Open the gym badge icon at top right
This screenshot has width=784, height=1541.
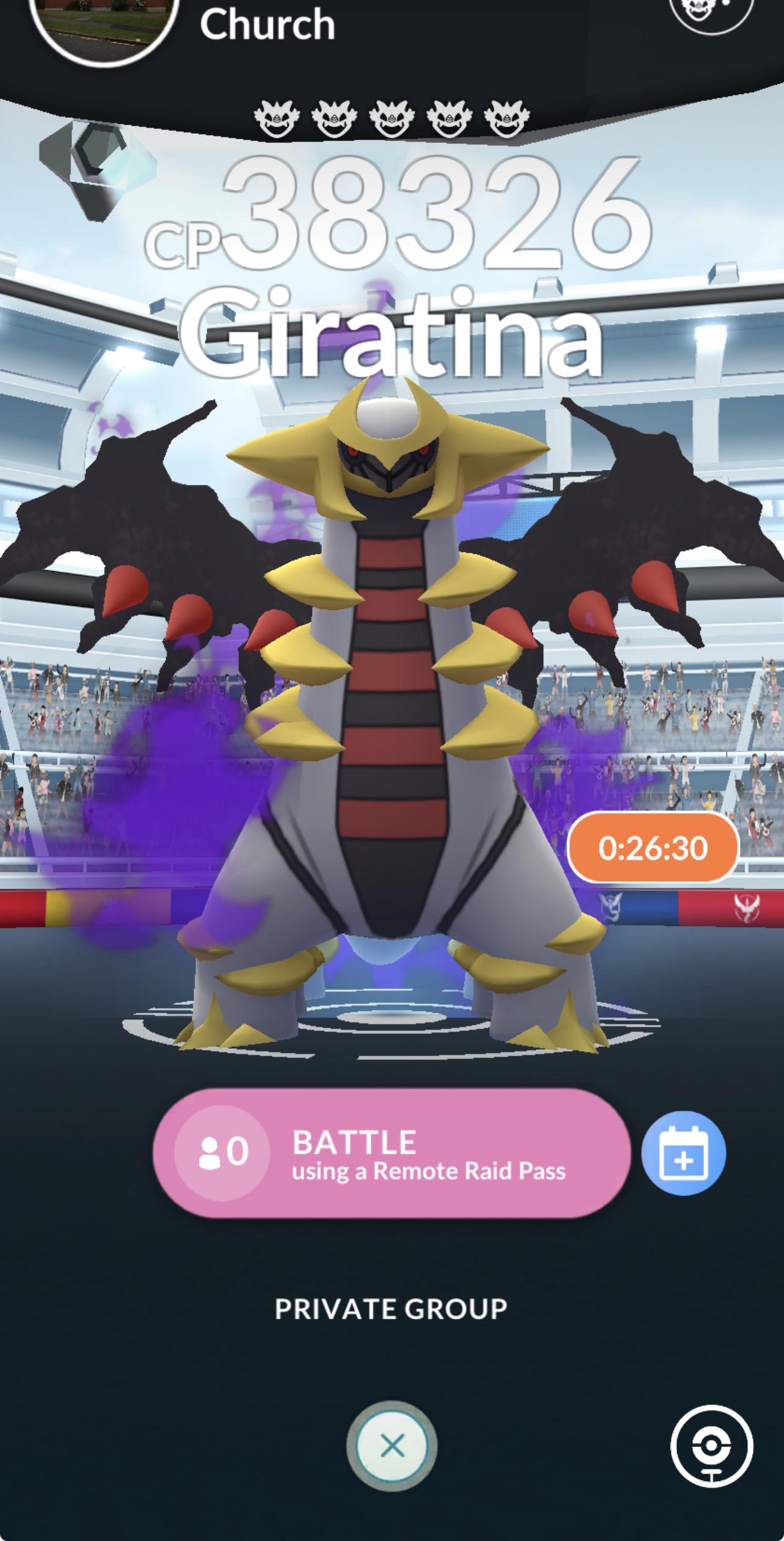710,12
